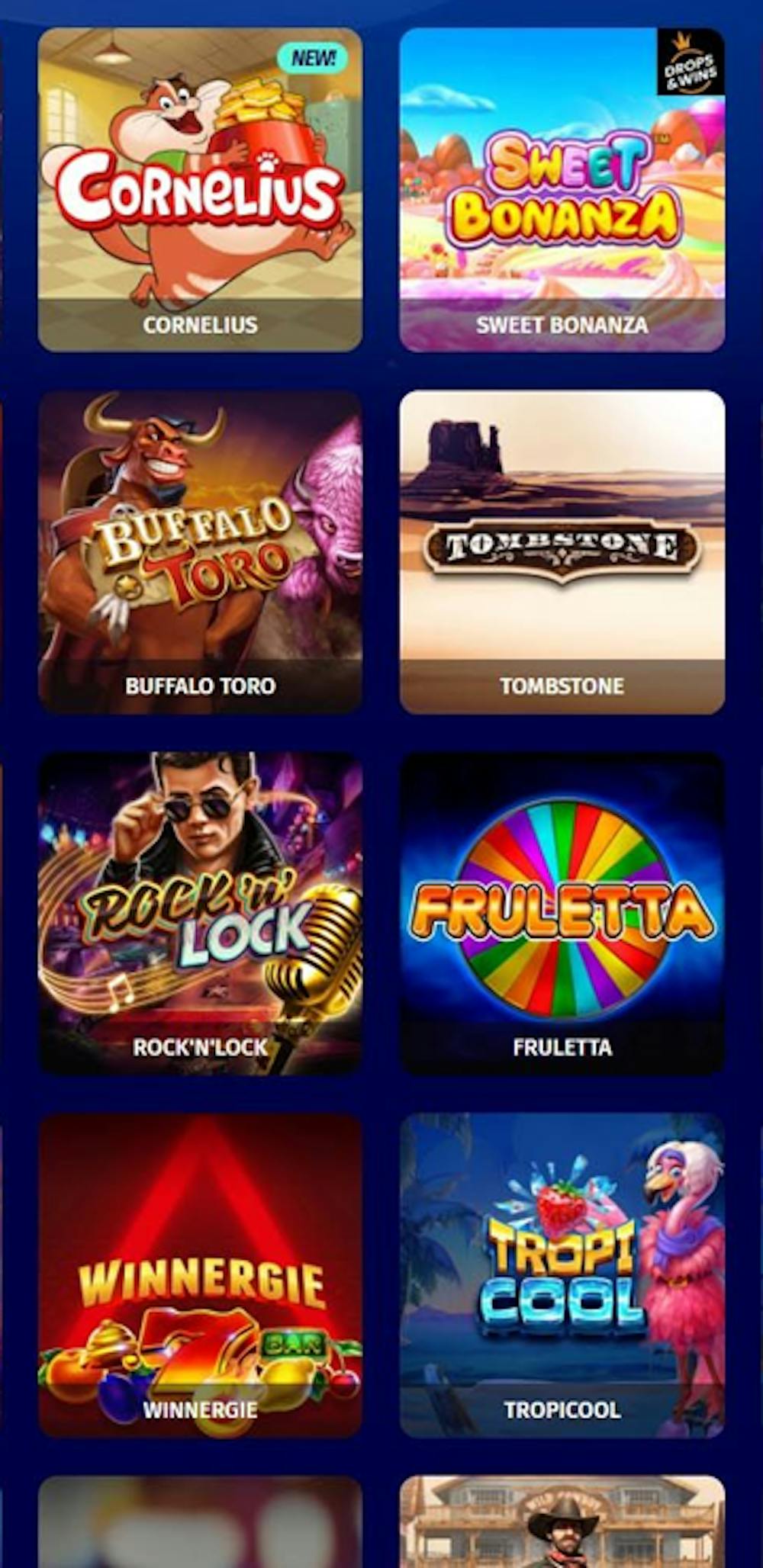
Task: Choose the Winnergie slot tile
Action: tap(200, 1275)
